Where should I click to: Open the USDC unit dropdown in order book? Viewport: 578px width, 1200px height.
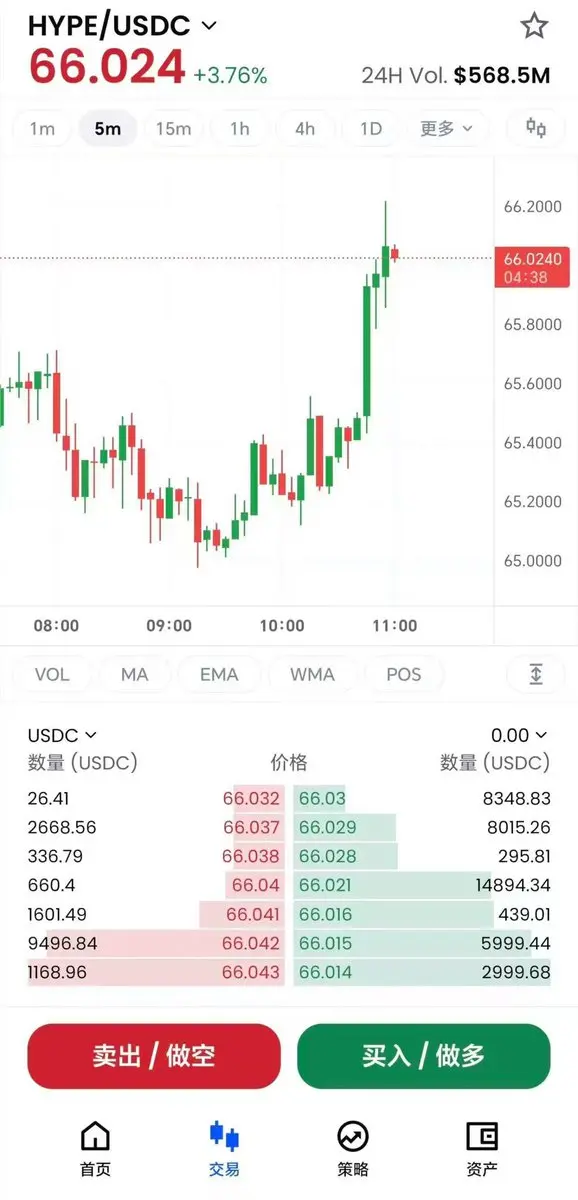(x=62, y=735)
